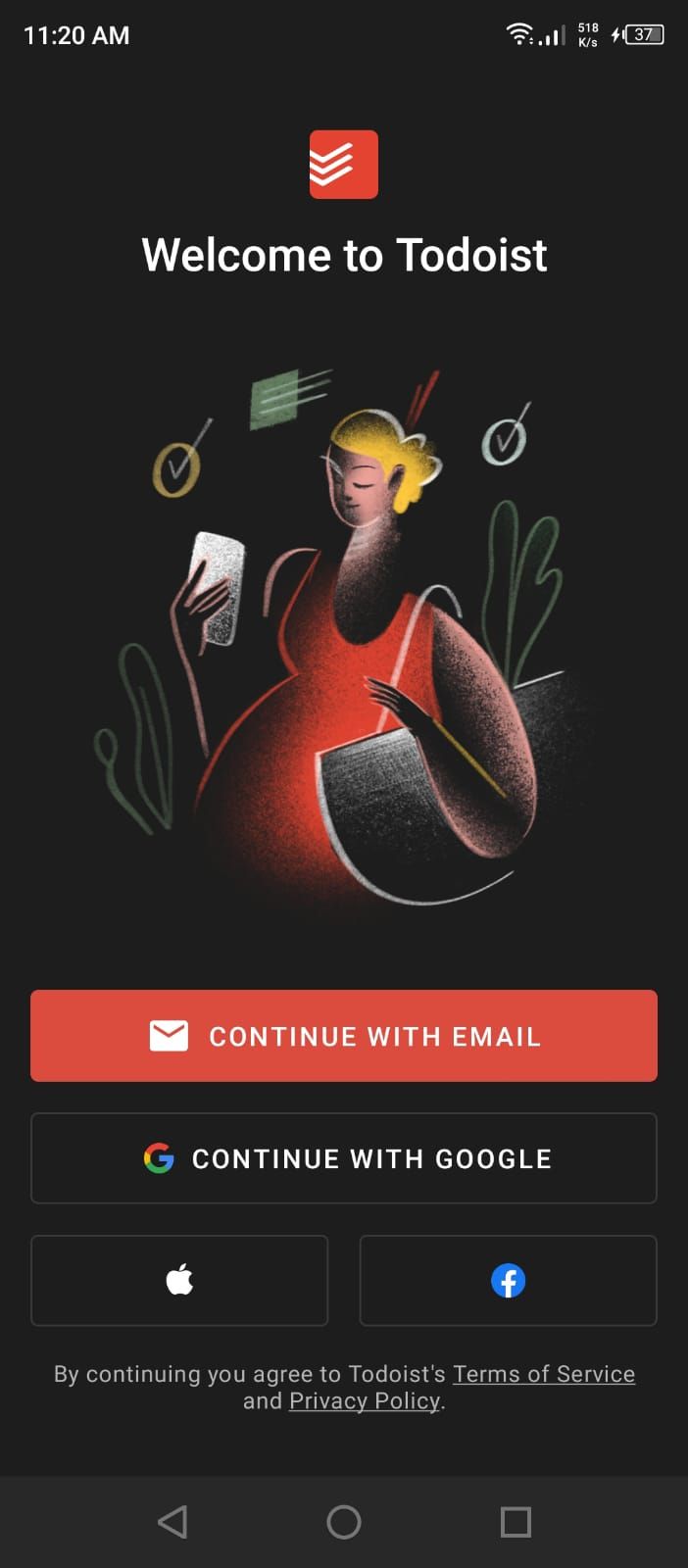Choose Continue with Google
The height and width of the screenshot is (1568, 688).
tap(344, 1158)
